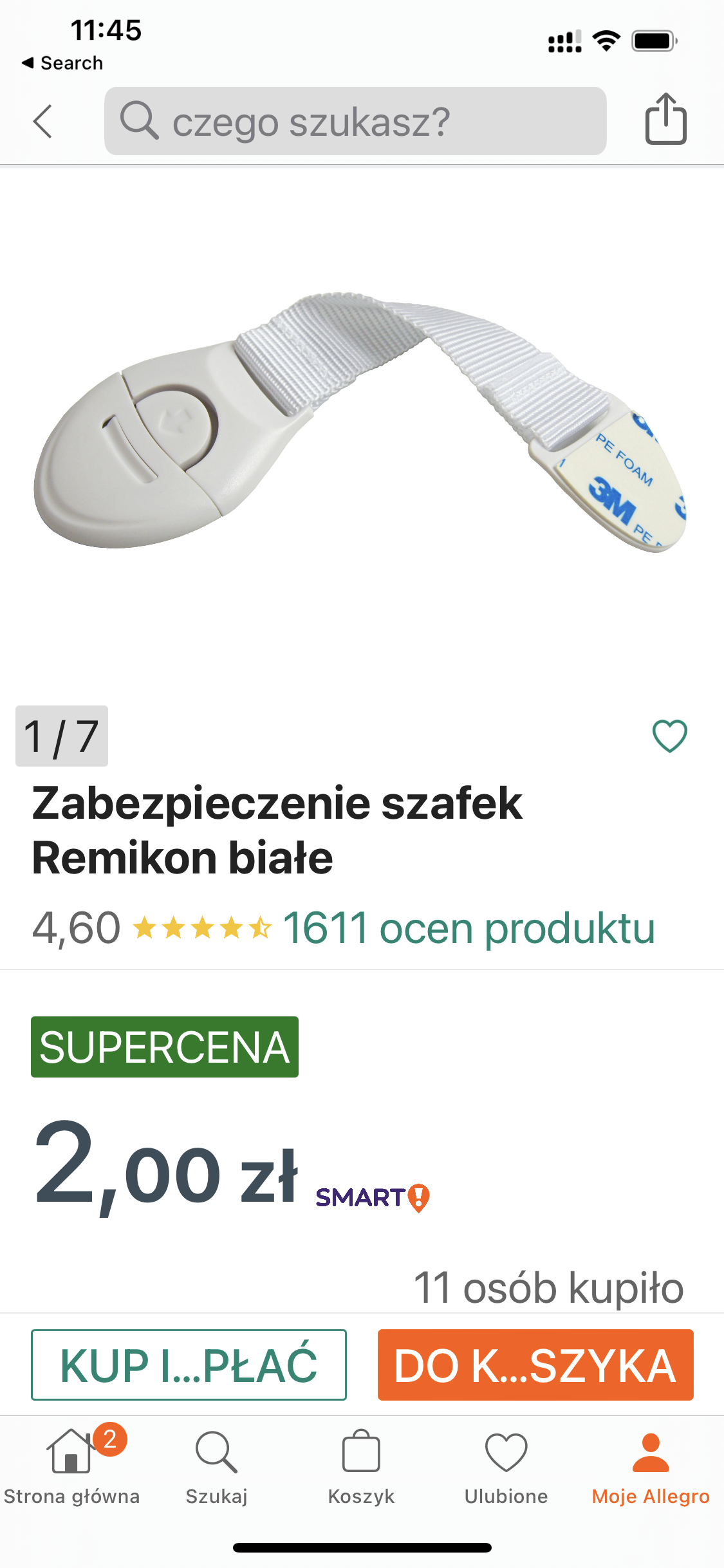The height and width of the screenshot is (1568, 724).
Task: Add item with DO KOSZYKA button
Action: coord(535,1365)
